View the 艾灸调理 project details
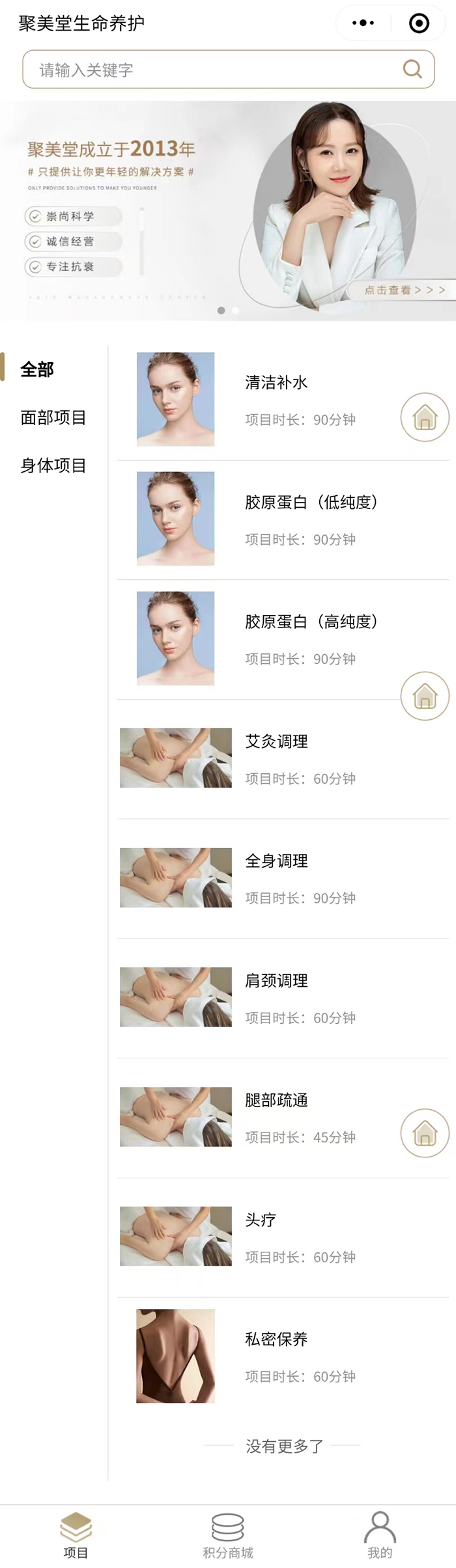Screen dimensions: 456x1568 [x=276, y=741]
